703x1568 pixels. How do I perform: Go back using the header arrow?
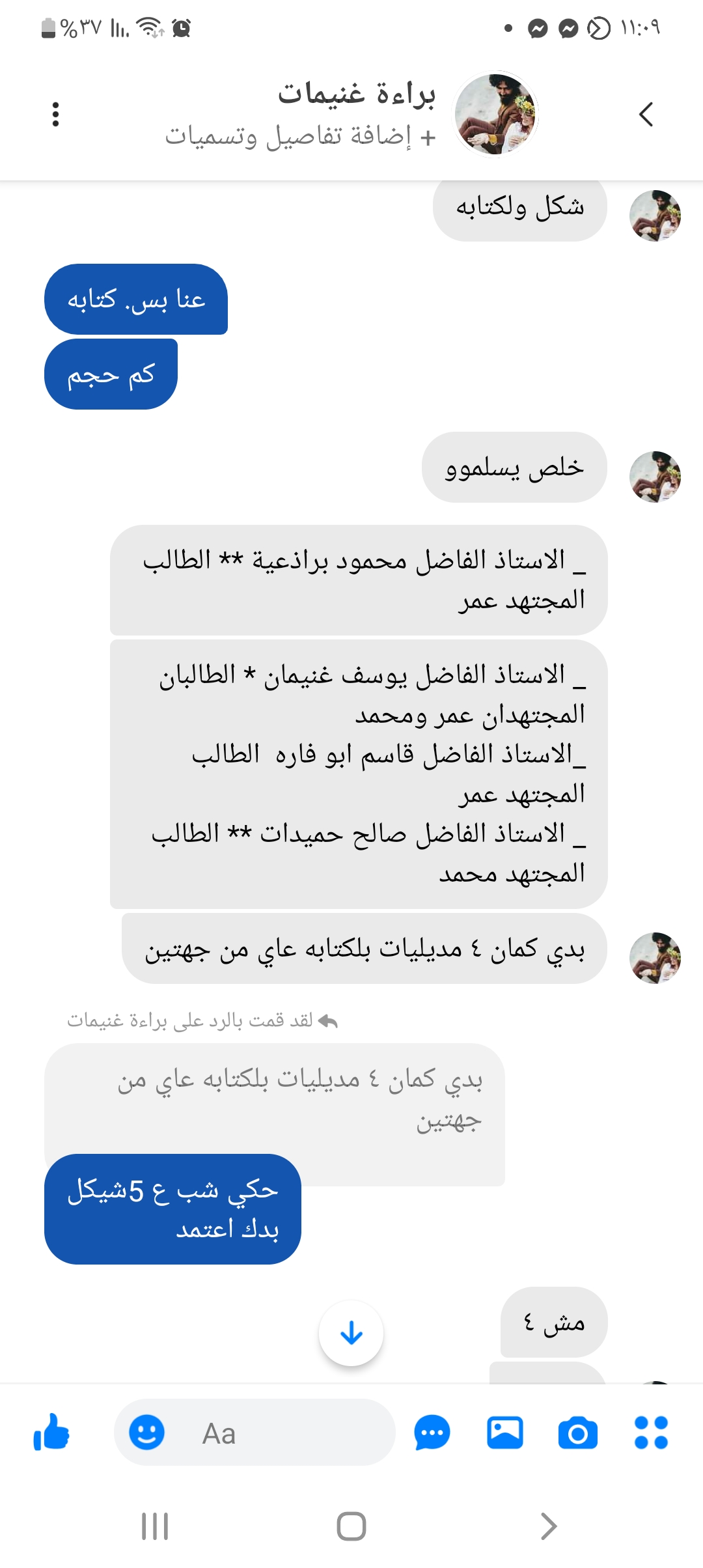tap(646, 114)
